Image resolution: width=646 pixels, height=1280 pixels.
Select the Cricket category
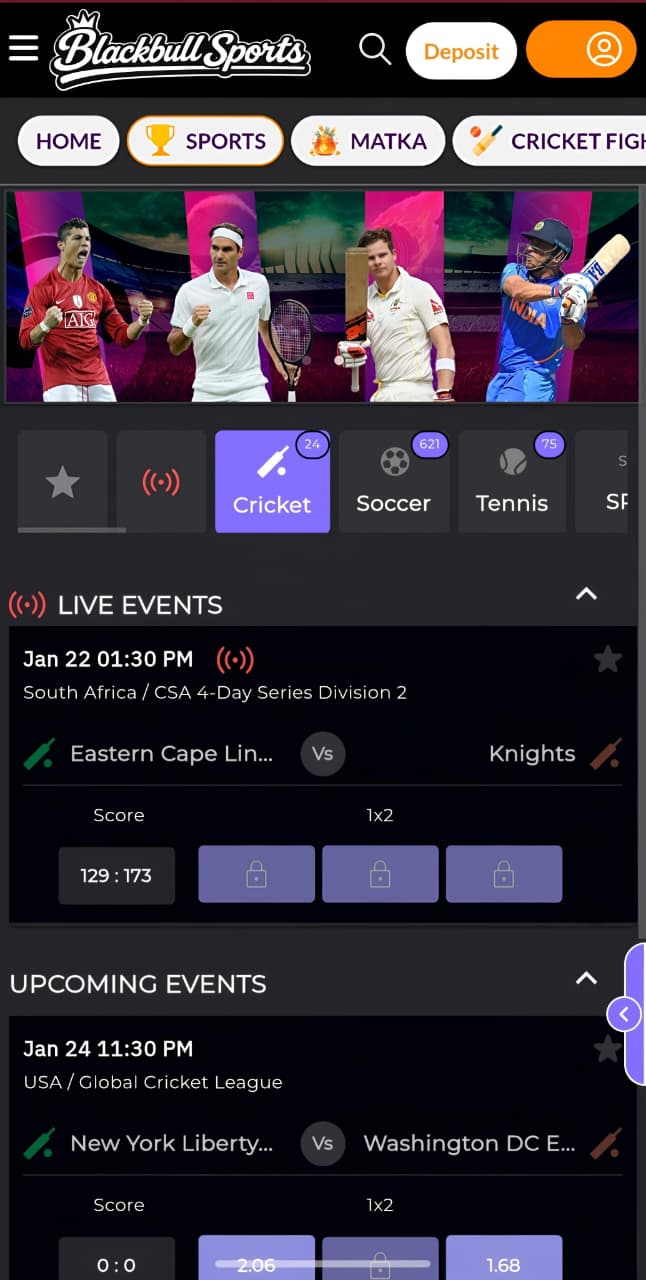click(272, 482)
